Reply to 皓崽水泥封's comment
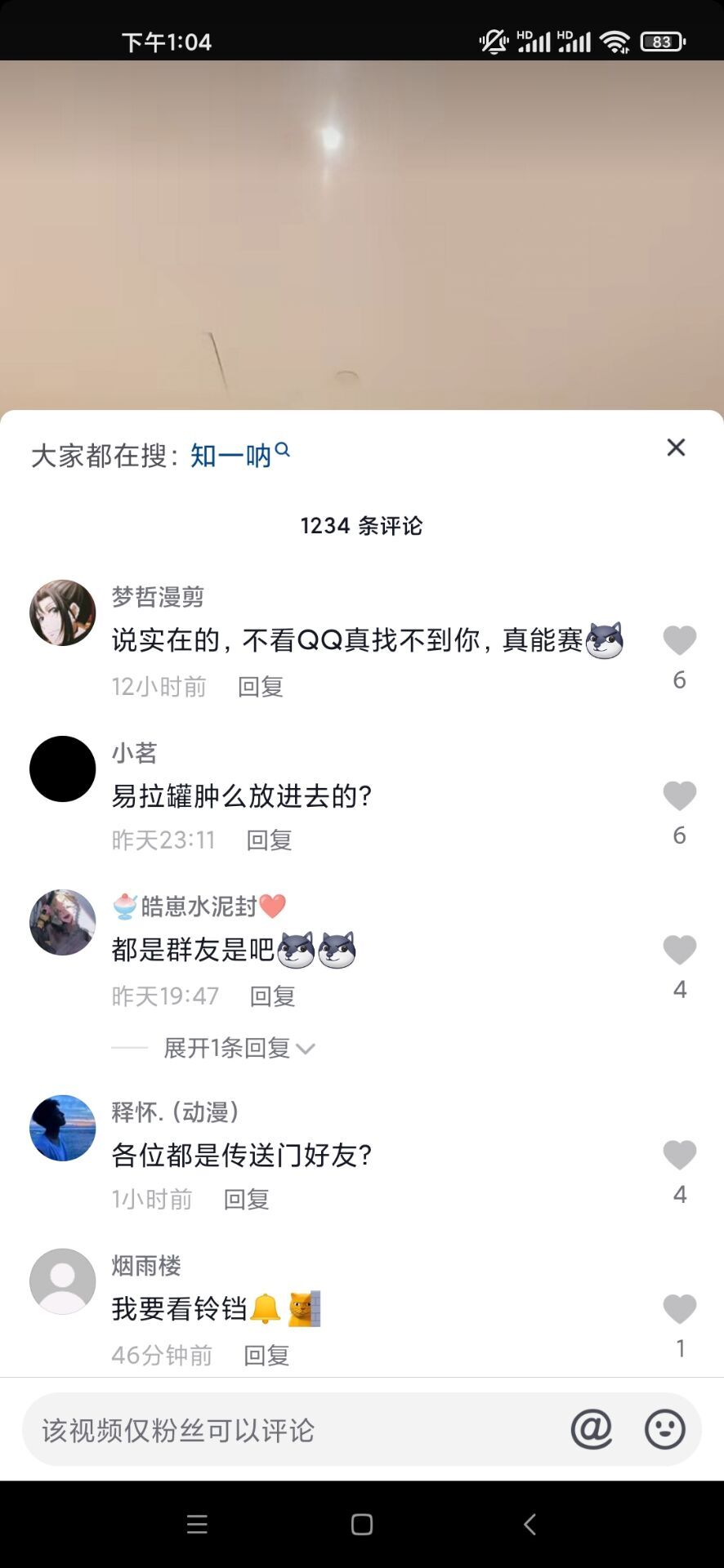 (272, 996)
